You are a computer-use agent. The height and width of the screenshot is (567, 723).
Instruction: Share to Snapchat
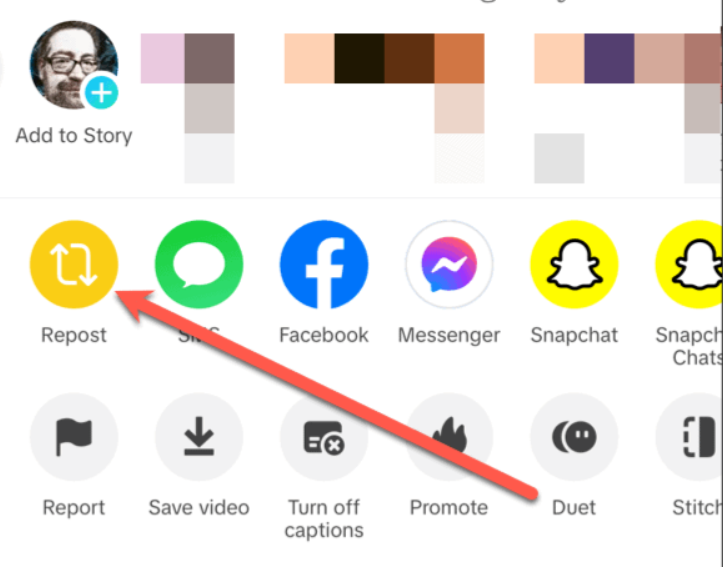[x=574, y=265]
